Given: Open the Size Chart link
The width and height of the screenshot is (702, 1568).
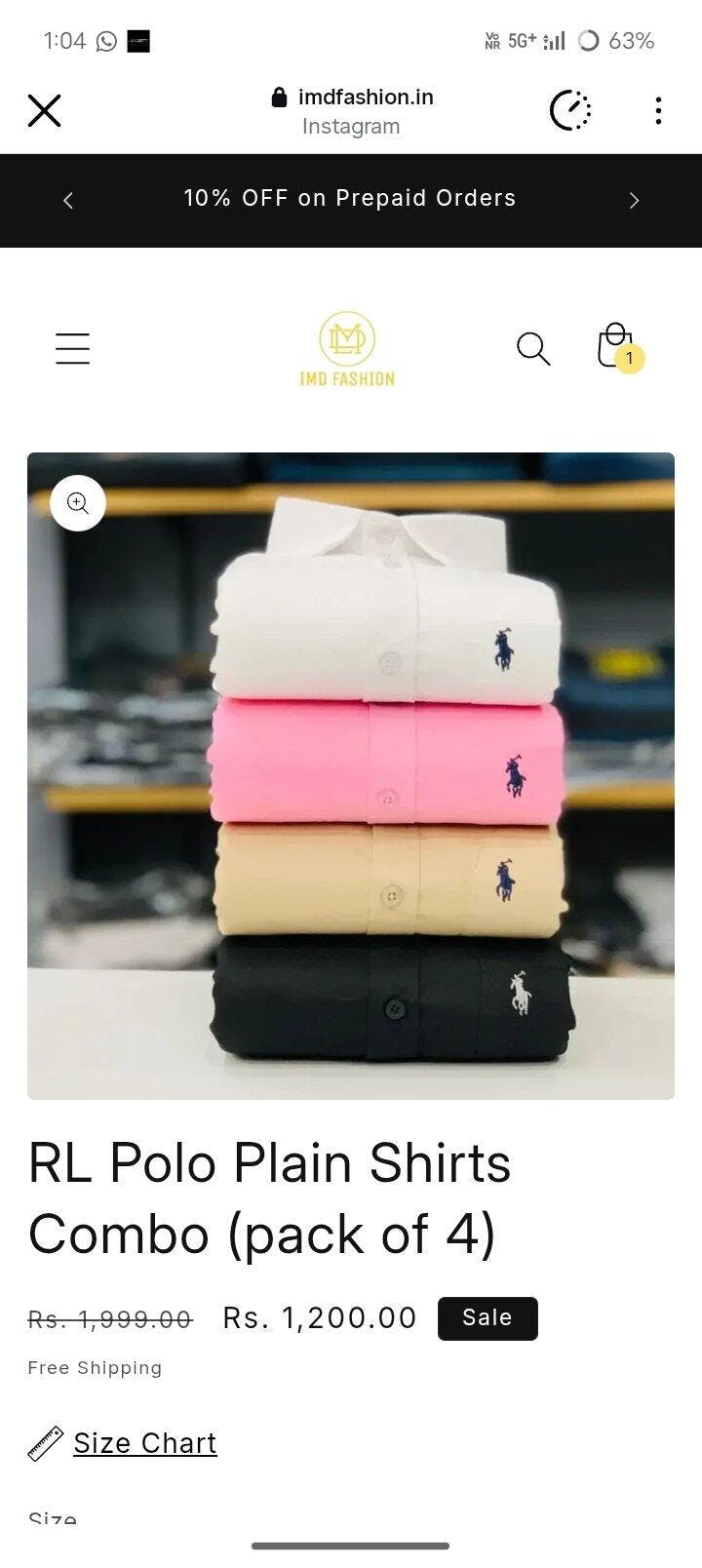Looking at the screenshot, I should point(144,1442).
